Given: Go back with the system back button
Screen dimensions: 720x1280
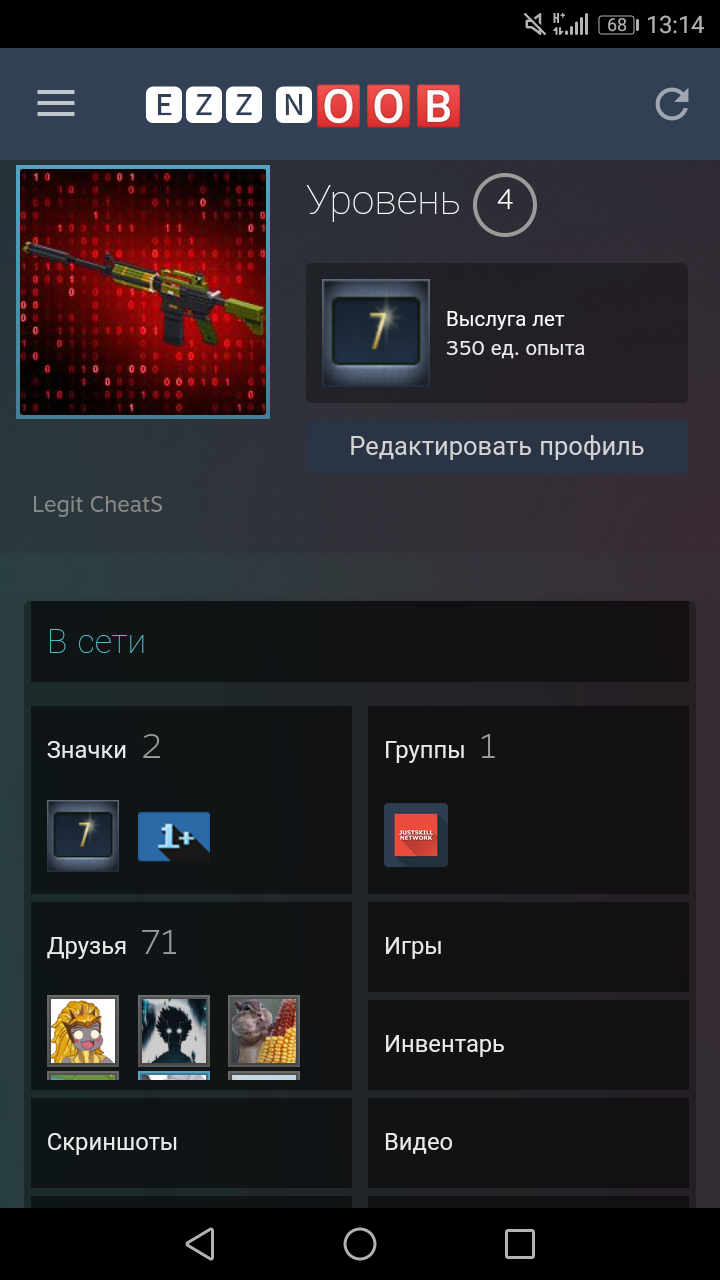Looking at the screenshot, I should (x=200, y=1244).
